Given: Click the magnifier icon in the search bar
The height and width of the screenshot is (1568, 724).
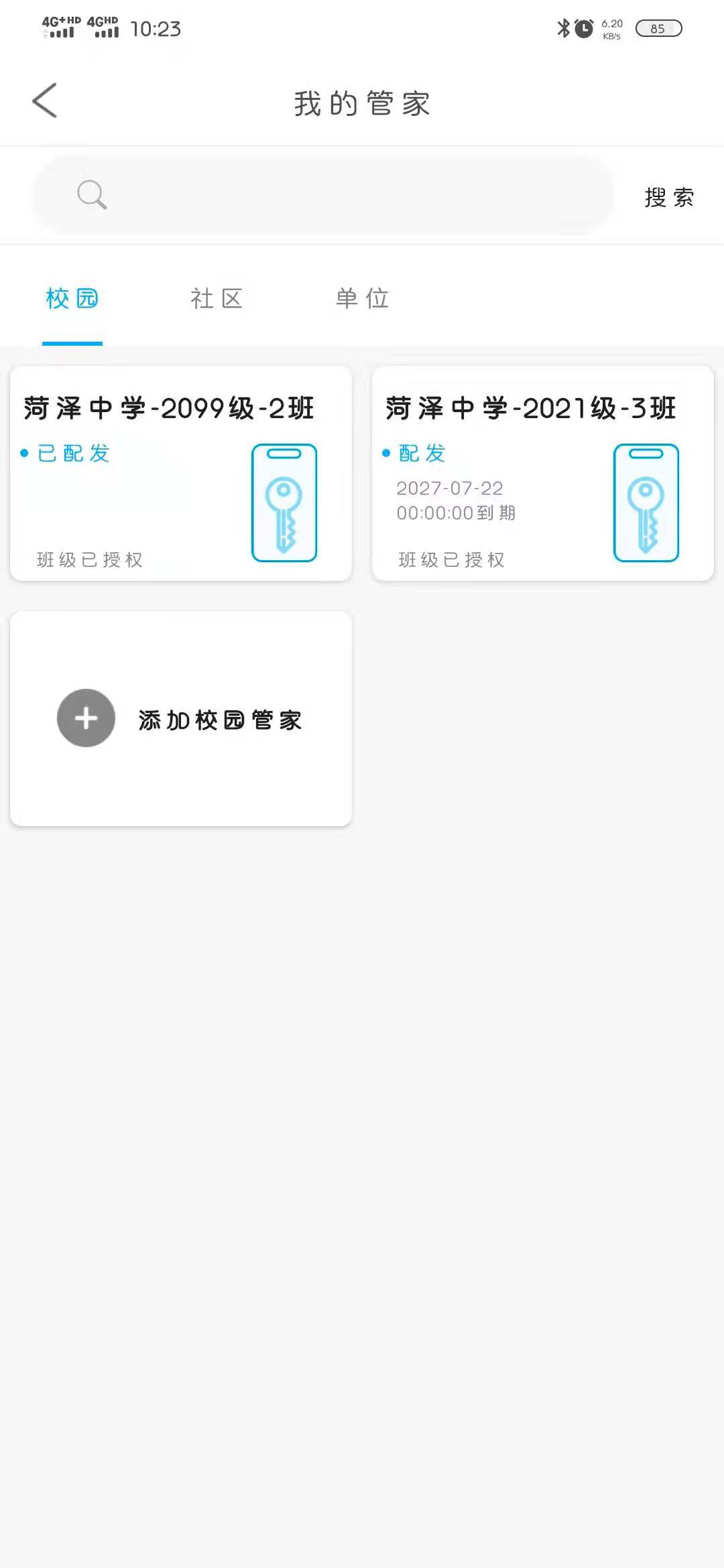Looking at the screenshot, I should [x=92, y=195].
